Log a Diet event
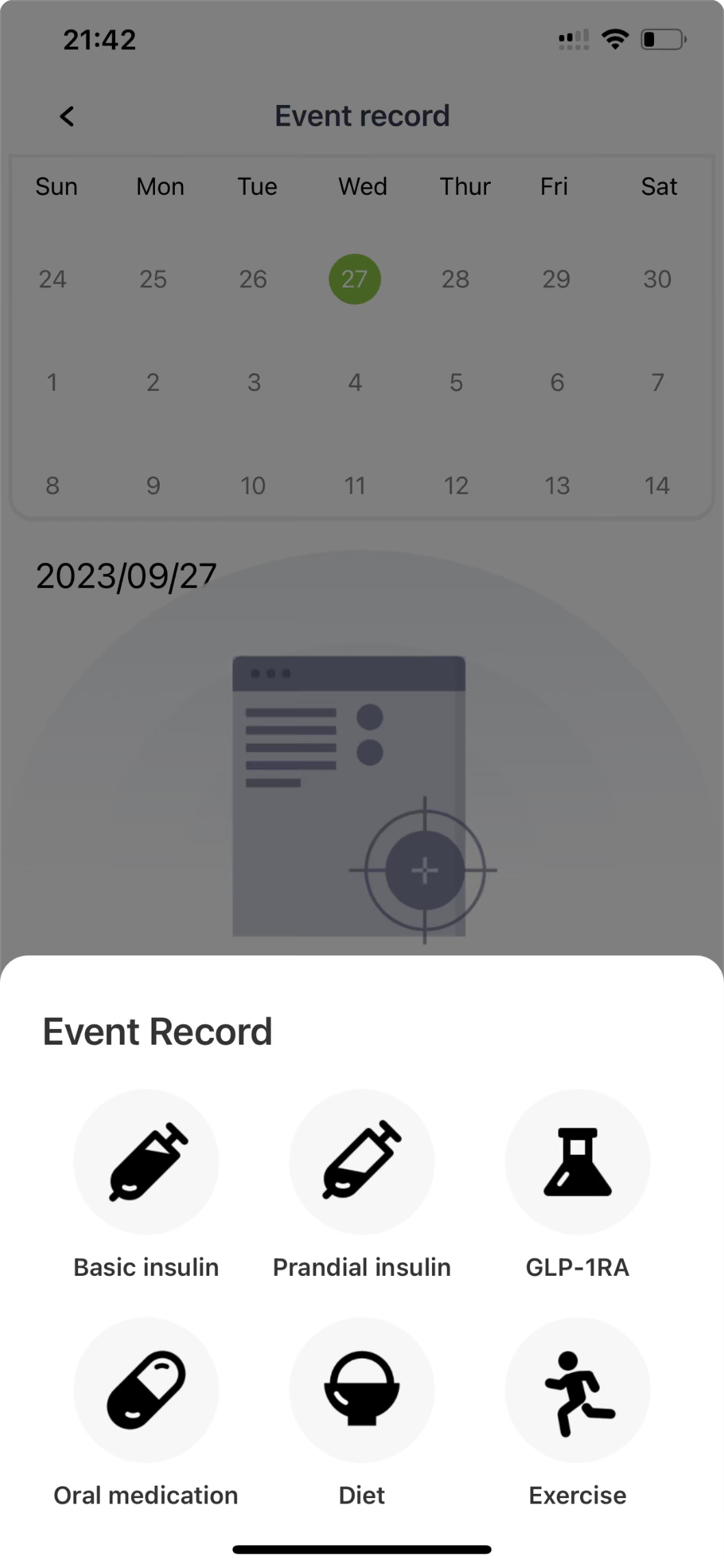Image resolution: width=724 pixels, height=1568 pixels. click(361, 1390)
